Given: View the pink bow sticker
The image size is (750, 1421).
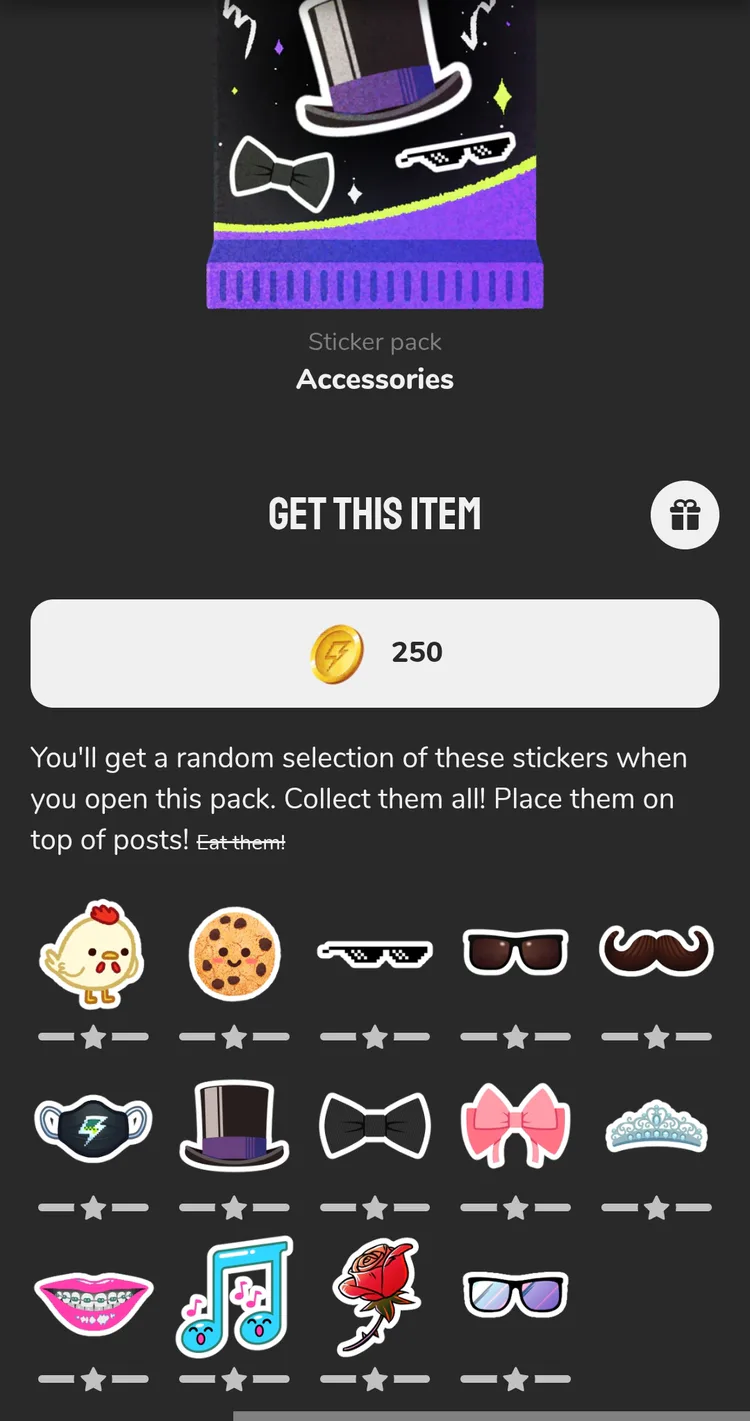Looking at the screenshot, I should pos(515,1124).
